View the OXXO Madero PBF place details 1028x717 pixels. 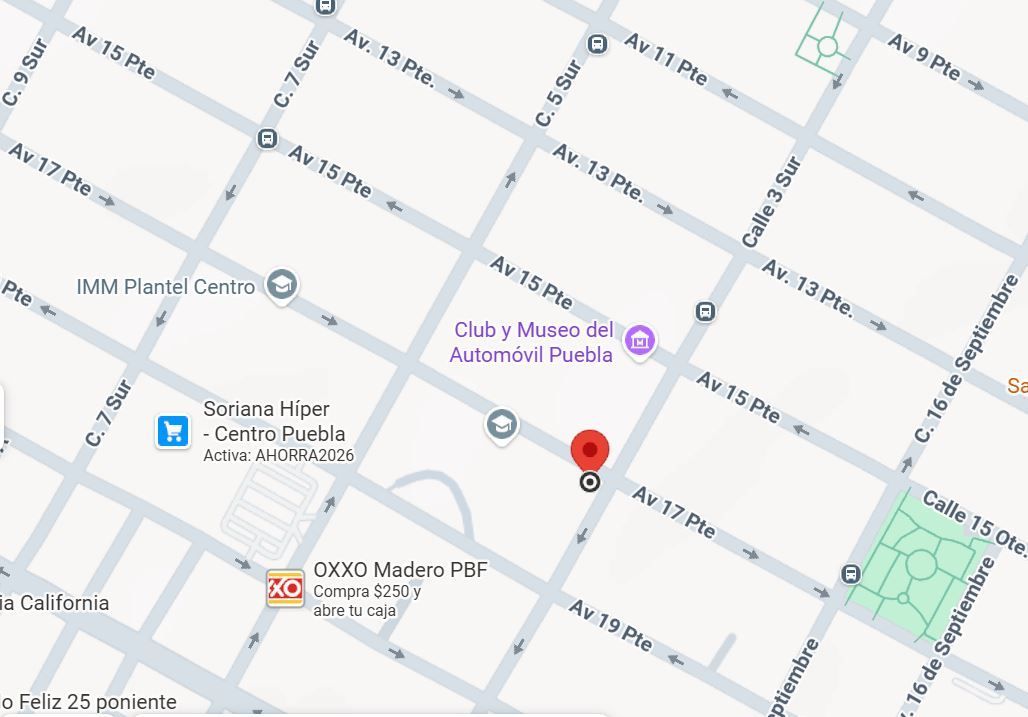tap(285, 589)
